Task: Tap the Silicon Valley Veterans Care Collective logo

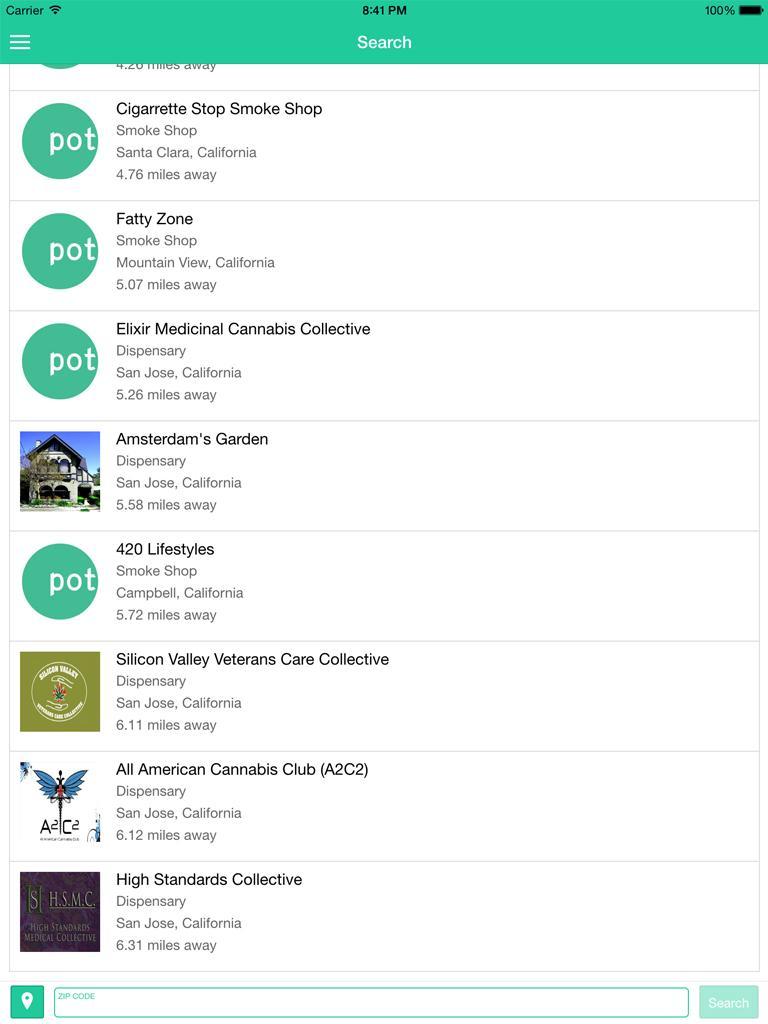Action: point(60,691)
